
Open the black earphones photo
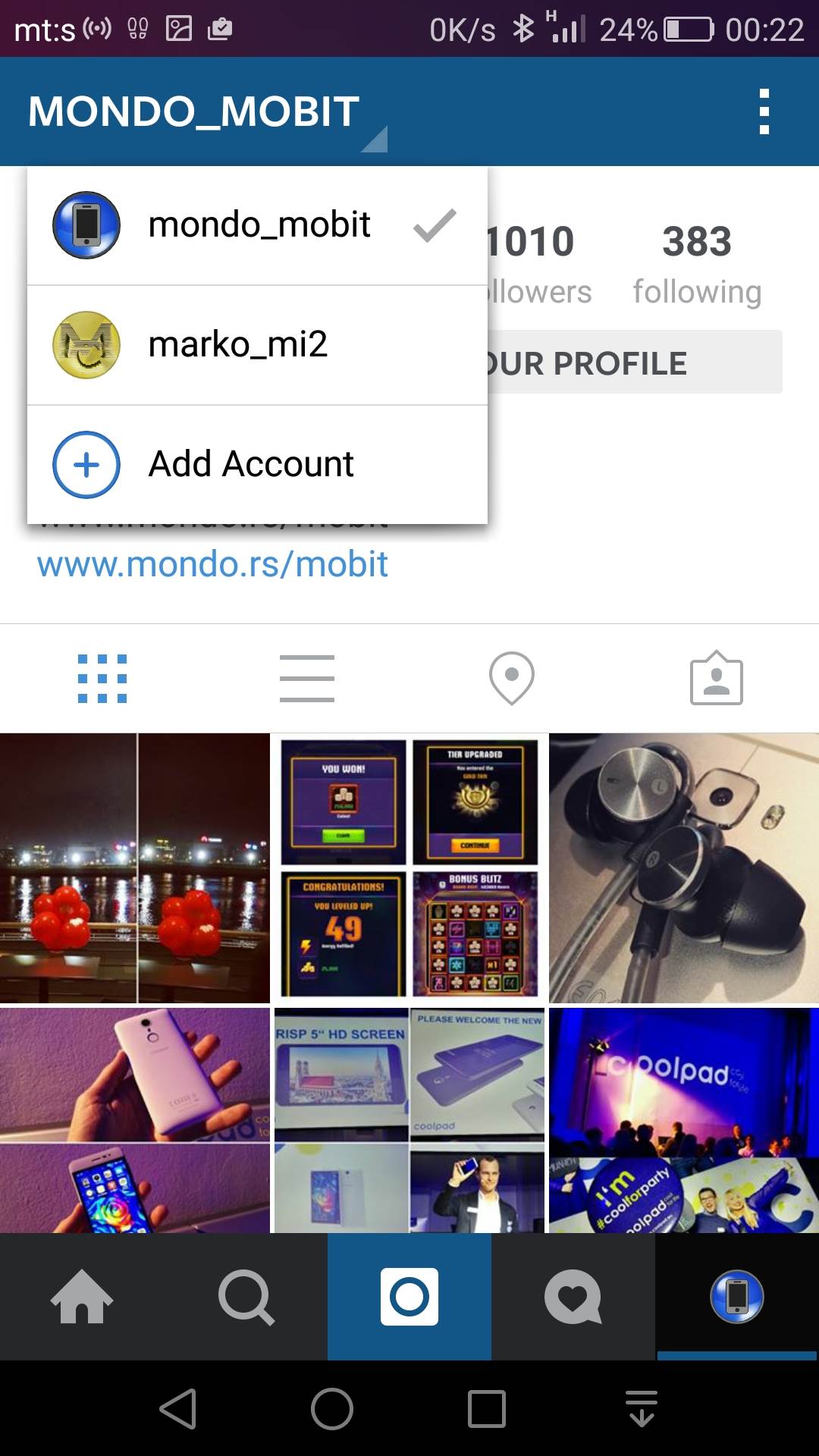coord(684,868)
